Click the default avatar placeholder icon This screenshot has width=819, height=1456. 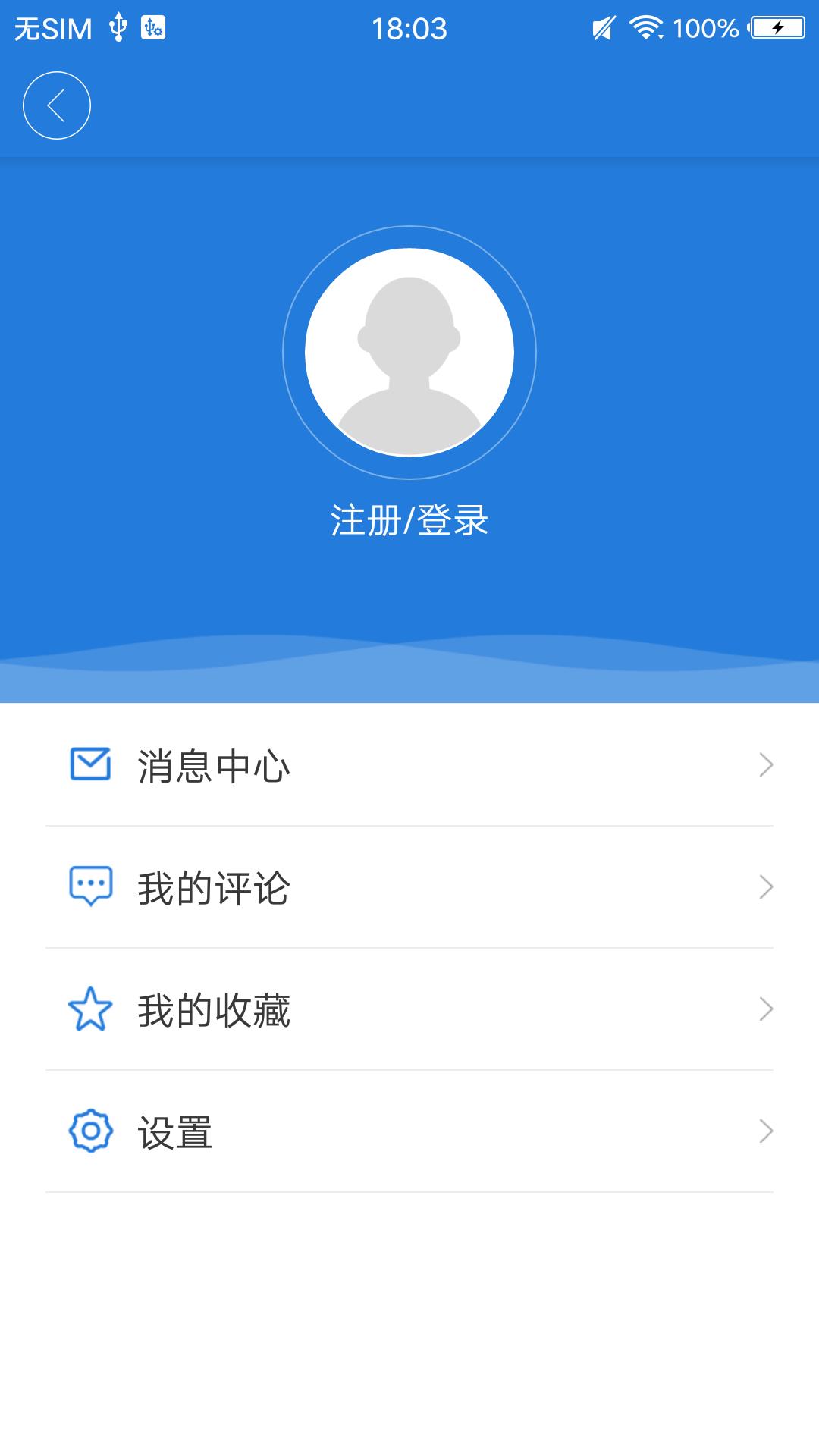click(409, 350)
